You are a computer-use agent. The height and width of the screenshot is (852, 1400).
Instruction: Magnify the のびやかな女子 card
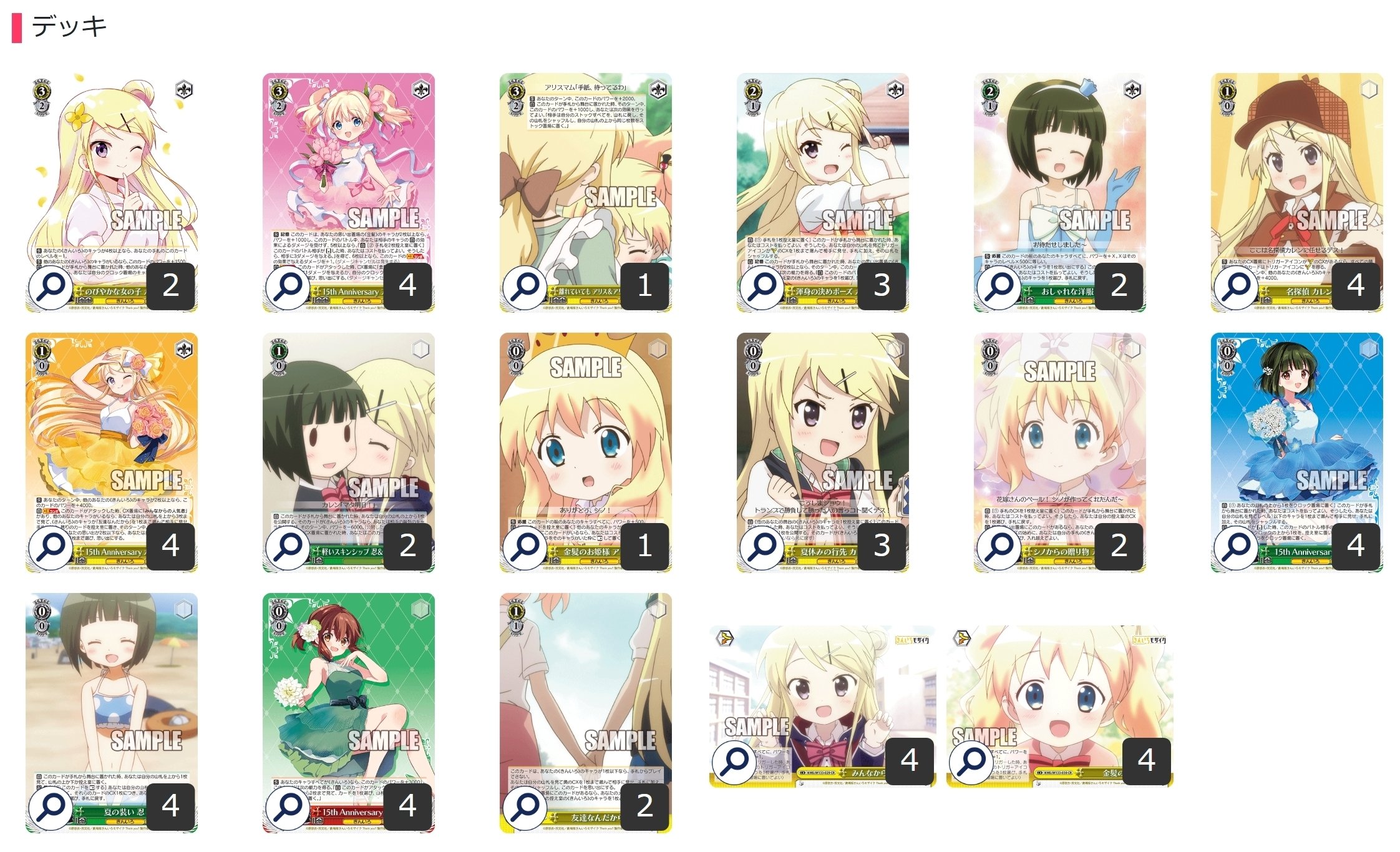[52, 286]
